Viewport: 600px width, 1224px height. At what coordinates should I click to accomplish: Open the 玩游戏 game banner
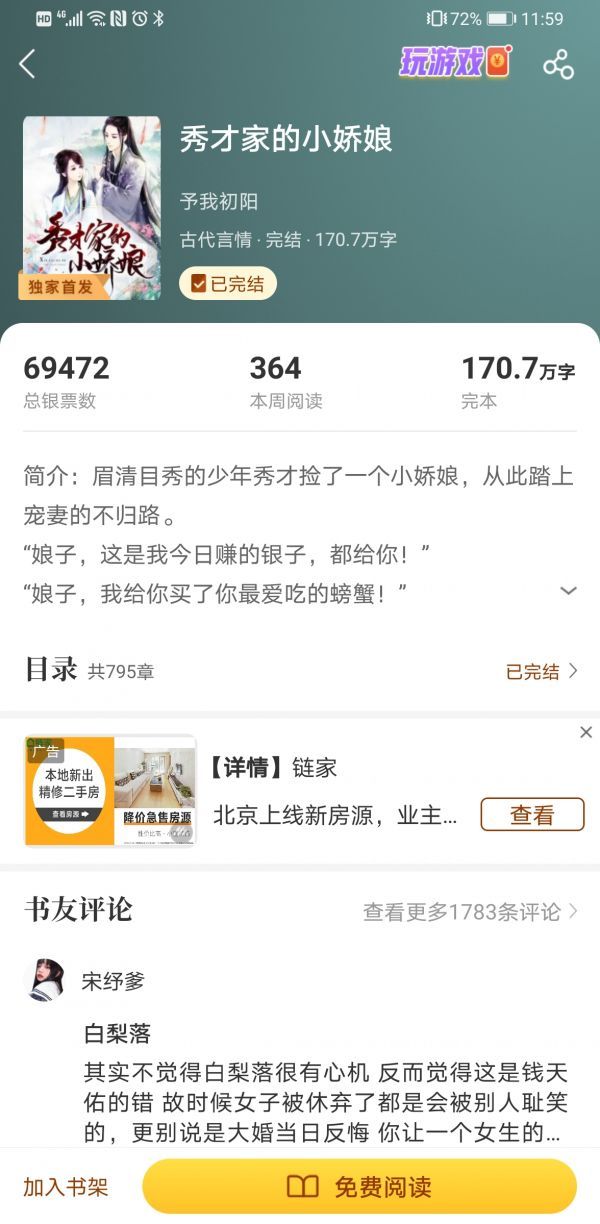pos(455,63)
